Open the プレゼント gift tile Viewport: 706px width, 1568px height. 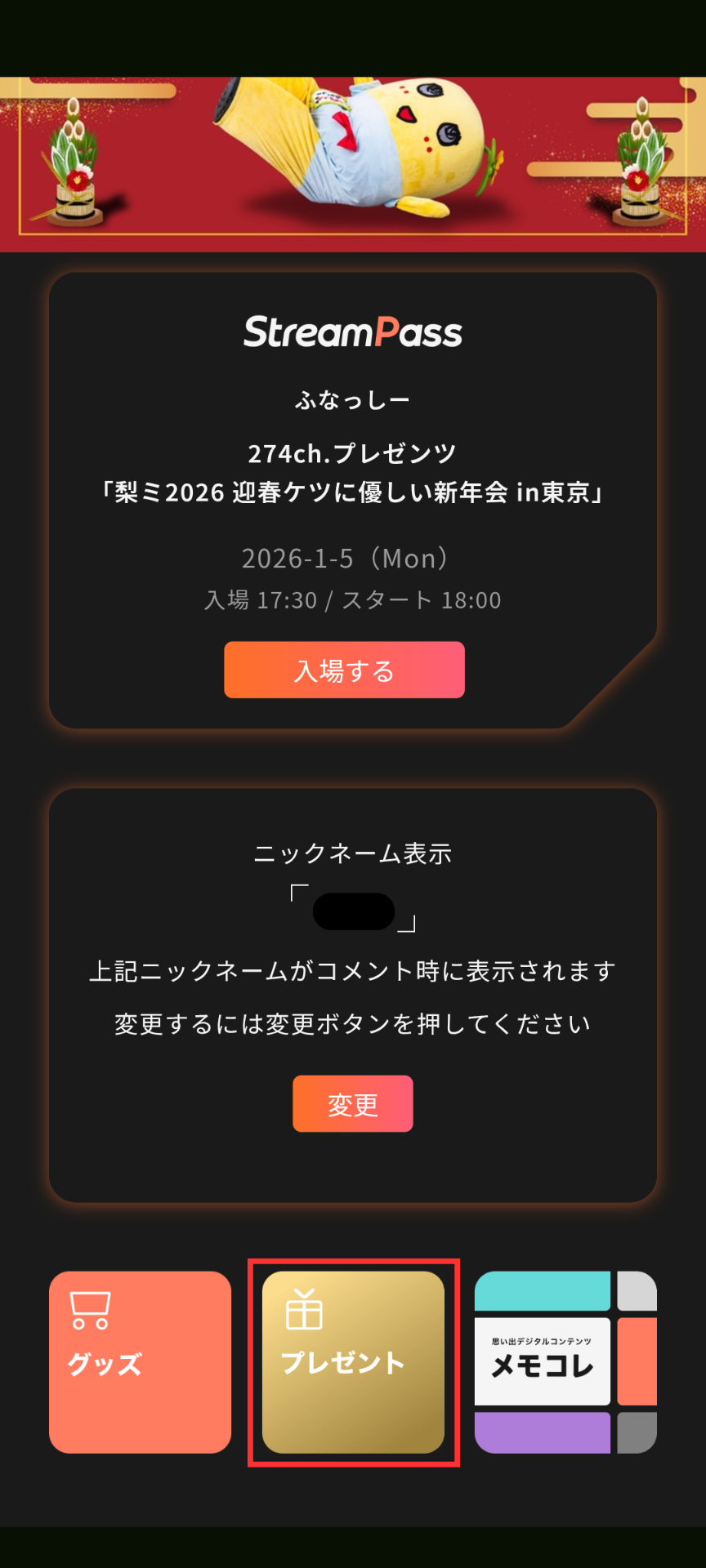353,1362
